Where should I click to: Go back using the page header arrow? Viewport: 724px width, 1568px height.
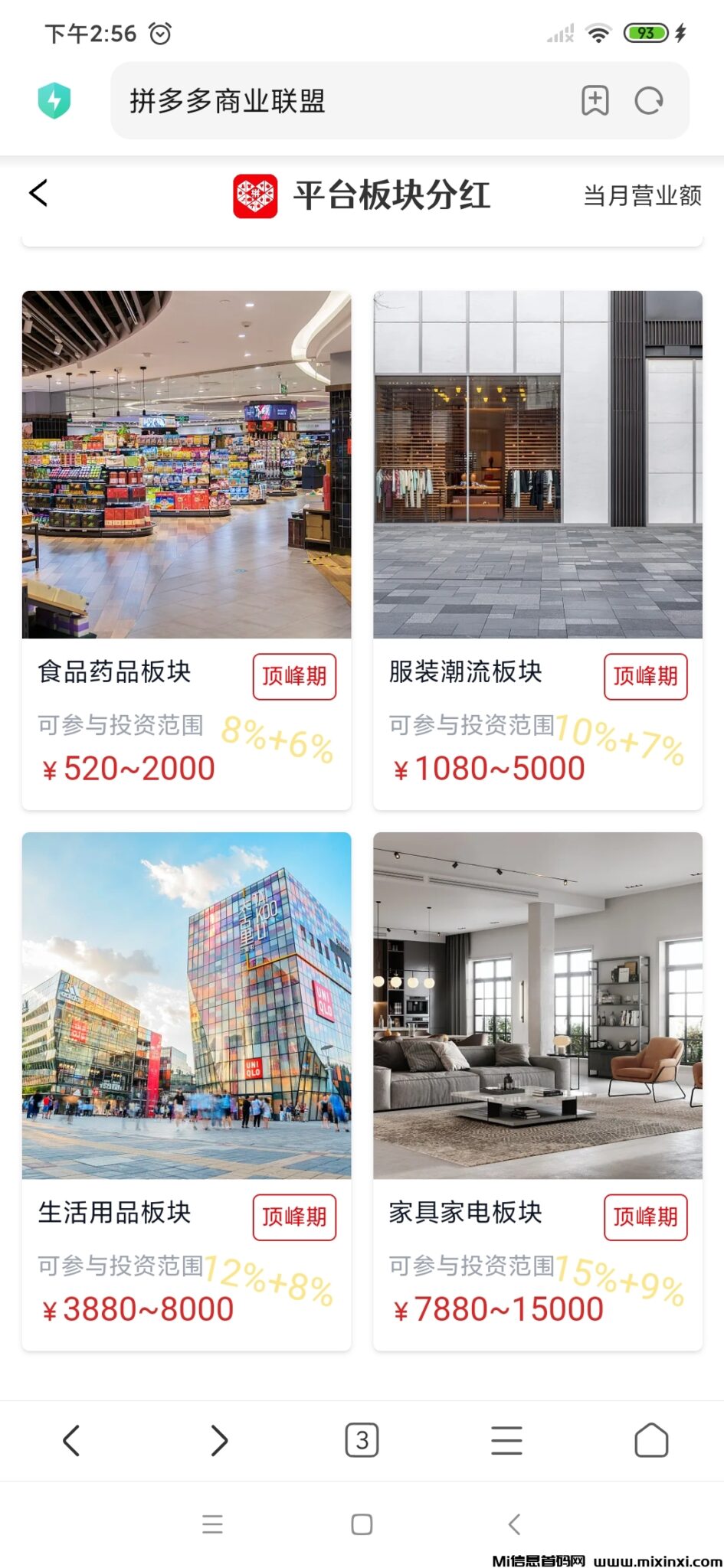[38, 194]
